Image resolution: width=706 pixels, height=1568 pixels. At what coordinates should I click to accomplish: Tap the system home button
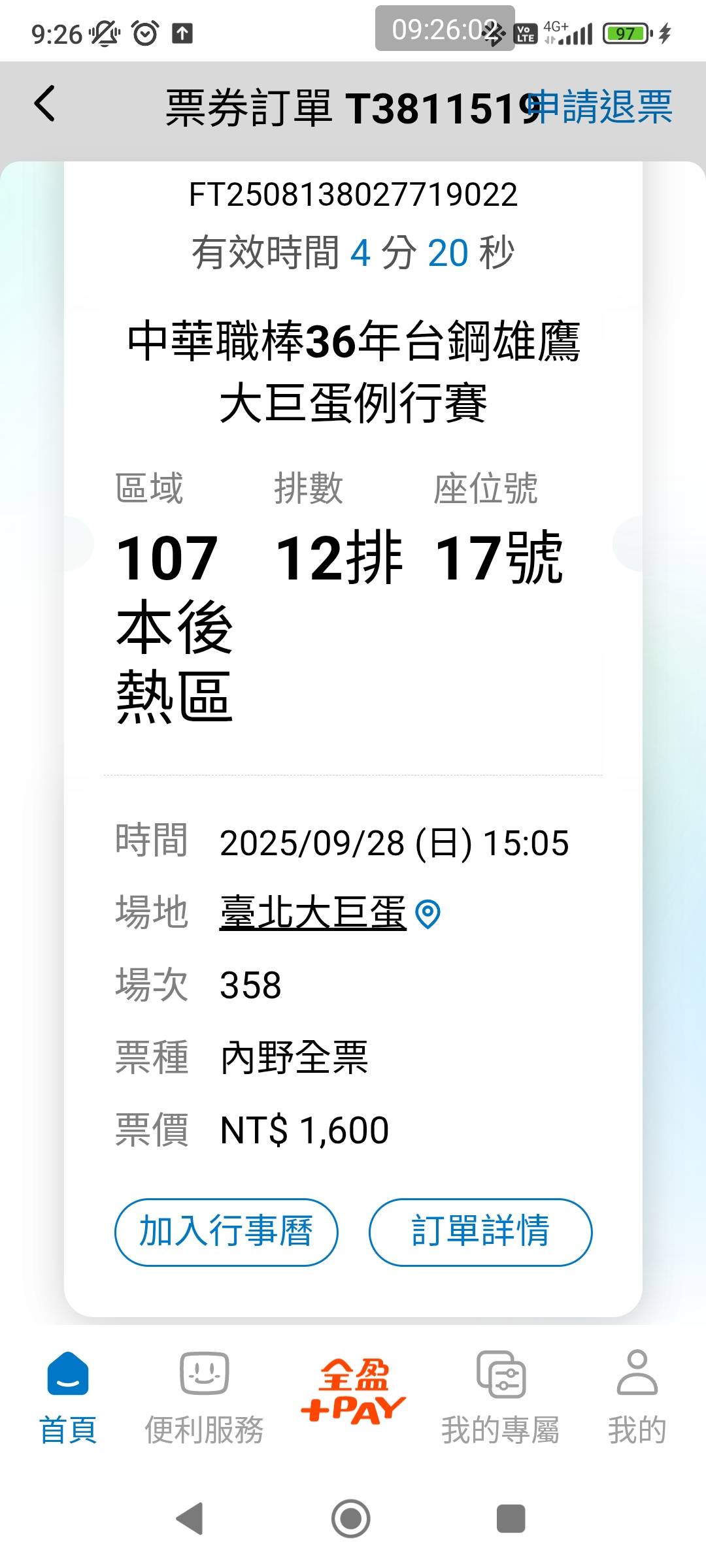[351, 1518]
